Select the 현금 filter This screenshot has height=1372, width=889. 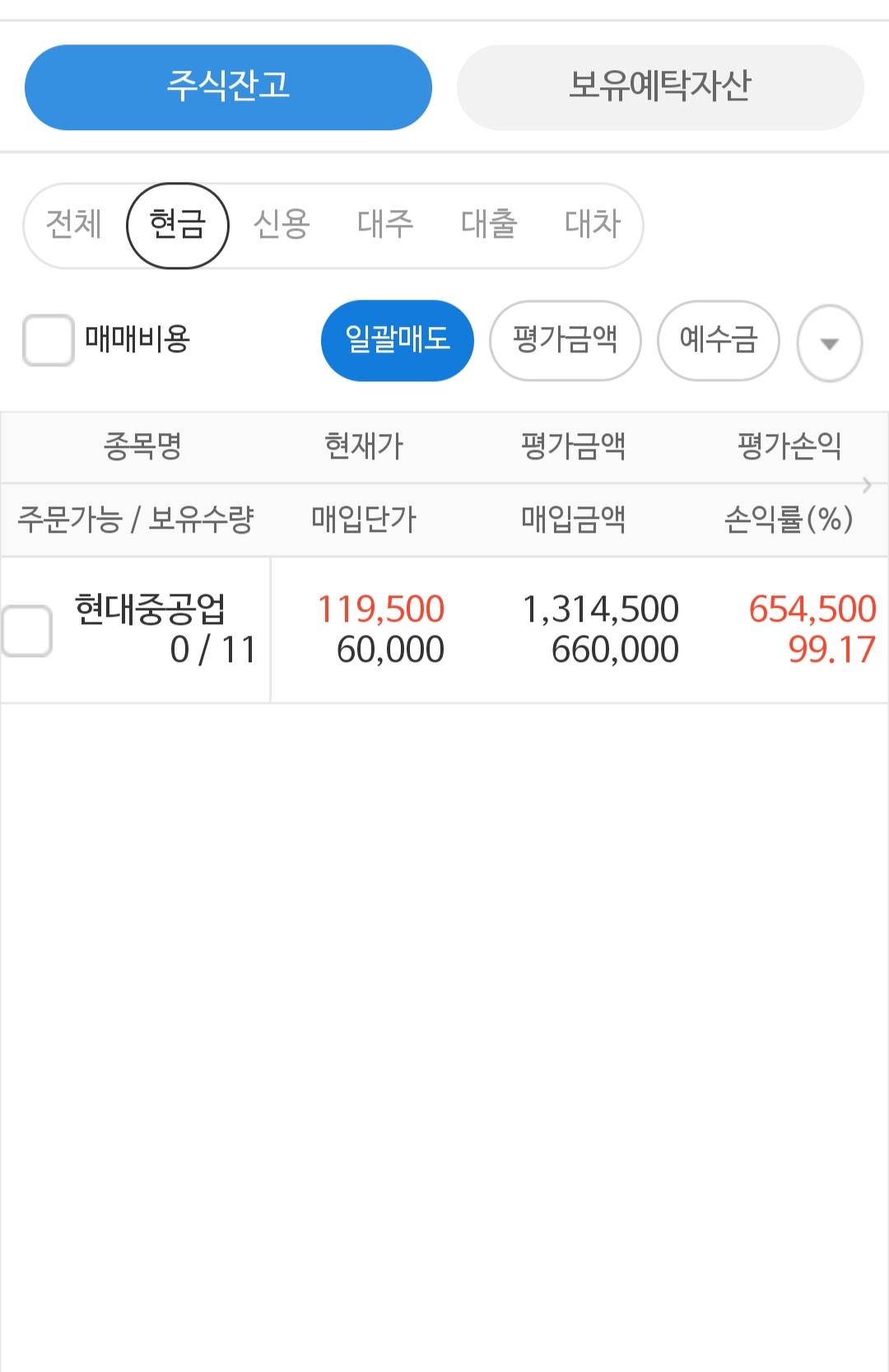click(177, 225)
